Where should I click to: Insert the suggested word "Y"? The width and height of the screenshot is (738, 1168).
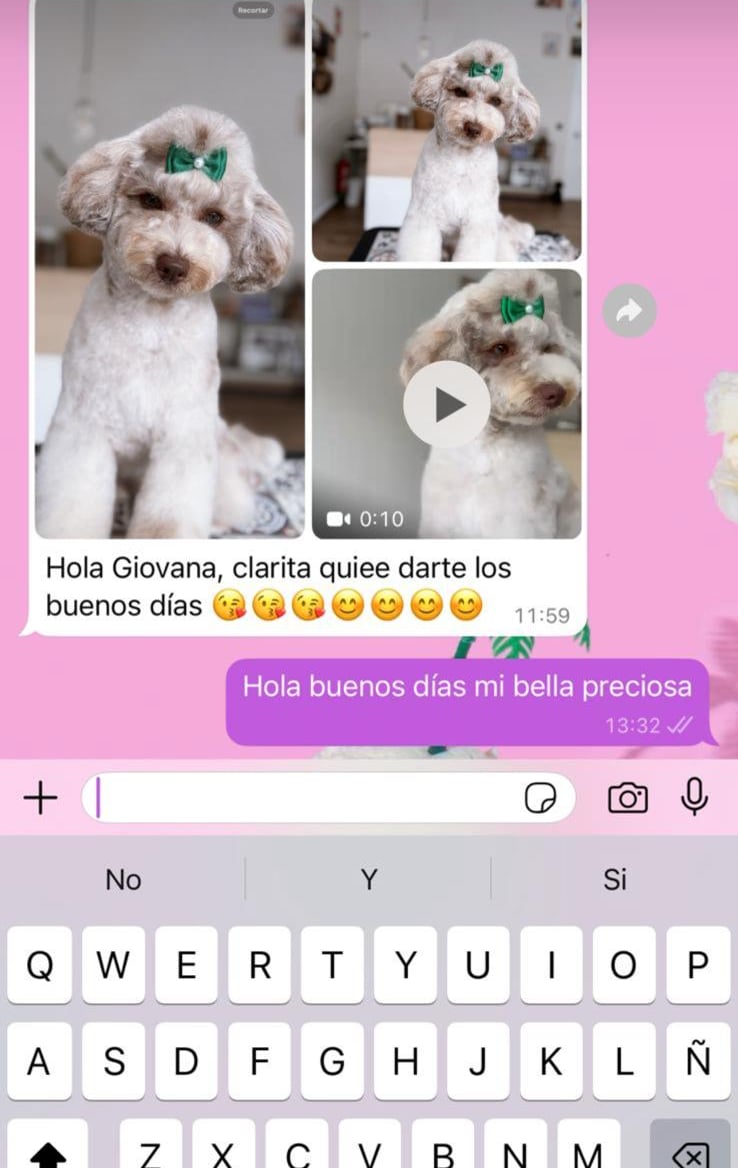369,879
